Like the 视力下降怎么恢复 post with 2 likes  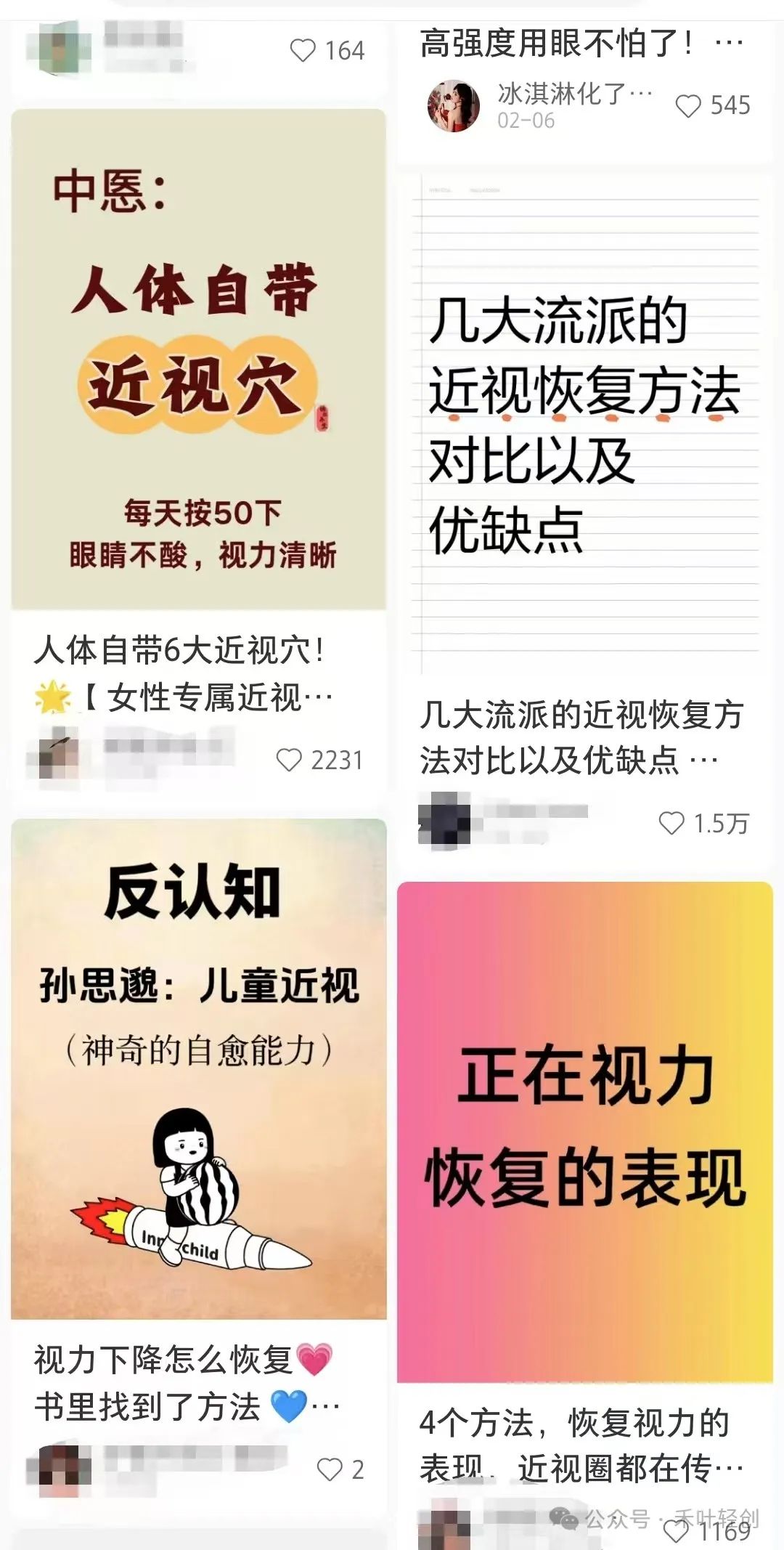point(330,1469)
